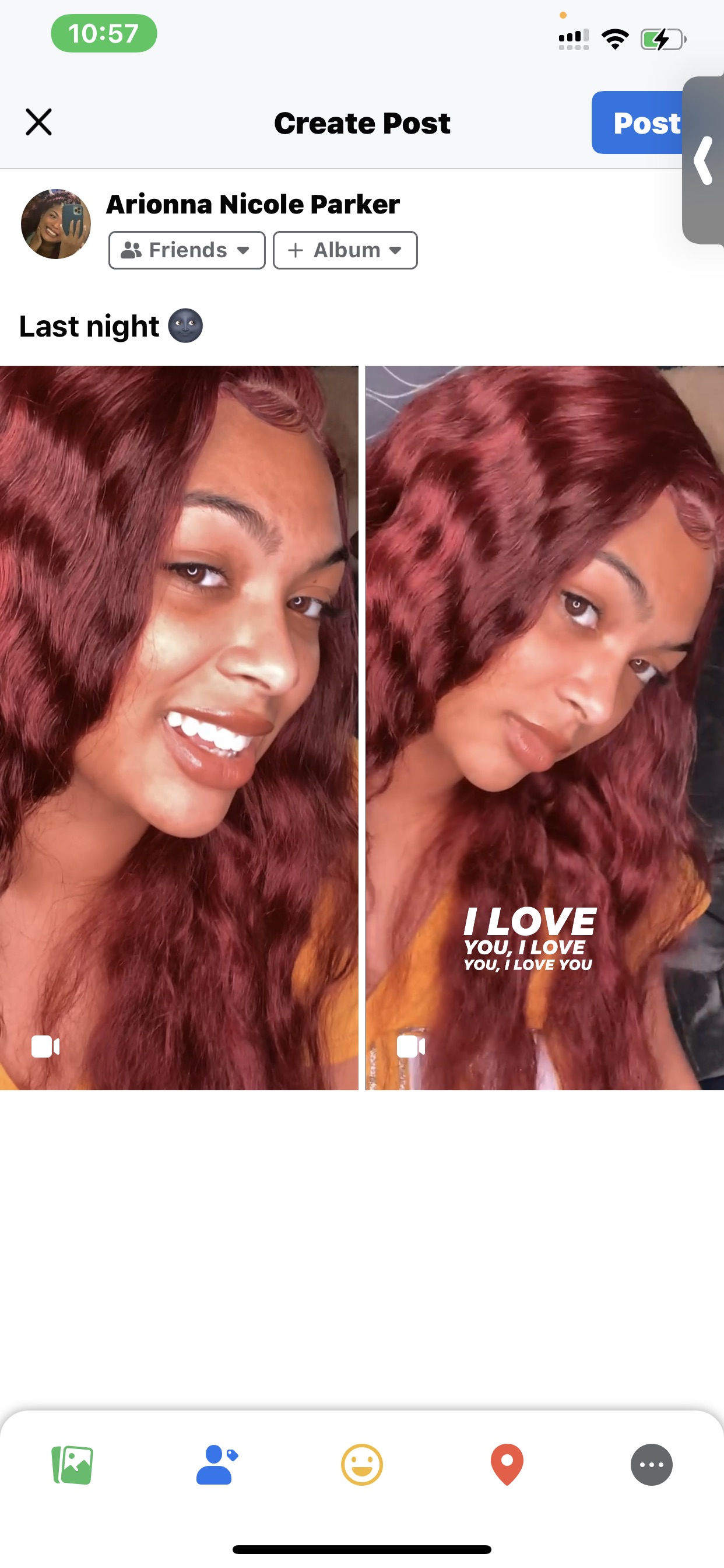Screen dimensions: 724x1568
Task: Show more post options via three dots
Action: tap(652, 1465)
